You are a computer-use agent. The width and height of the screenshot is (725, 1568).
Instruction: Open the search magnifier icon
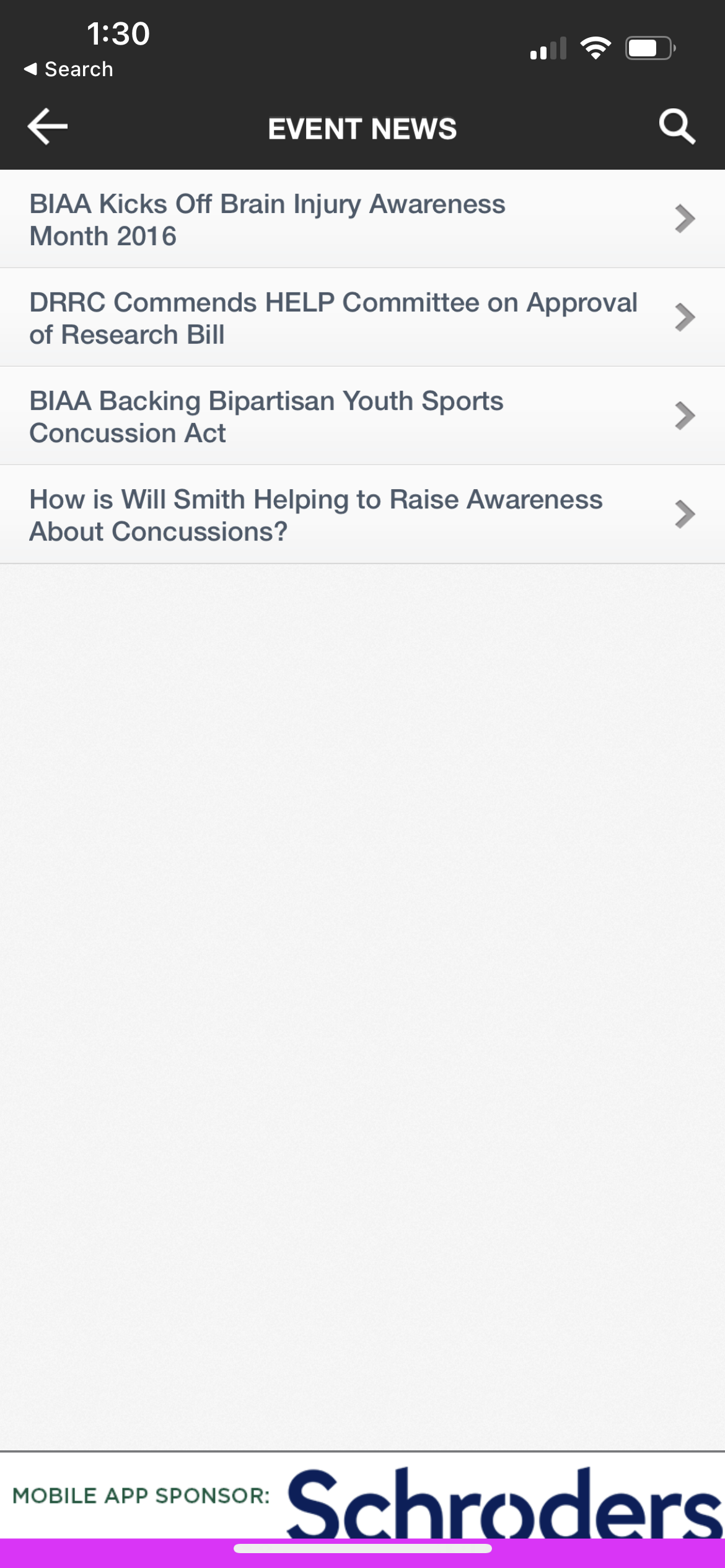(677, 127)
